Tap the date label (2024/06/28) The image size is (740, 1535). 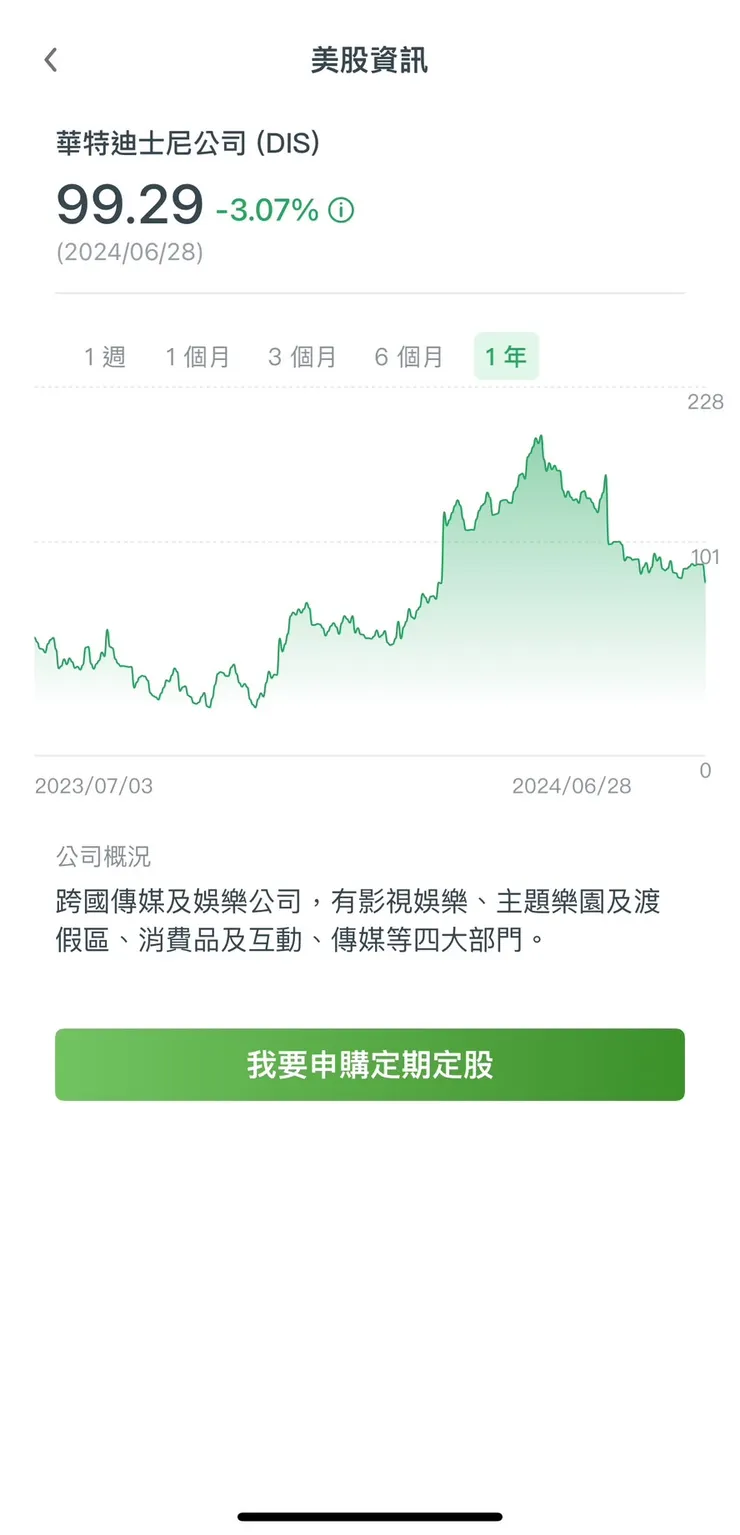[x=130, y=252]
